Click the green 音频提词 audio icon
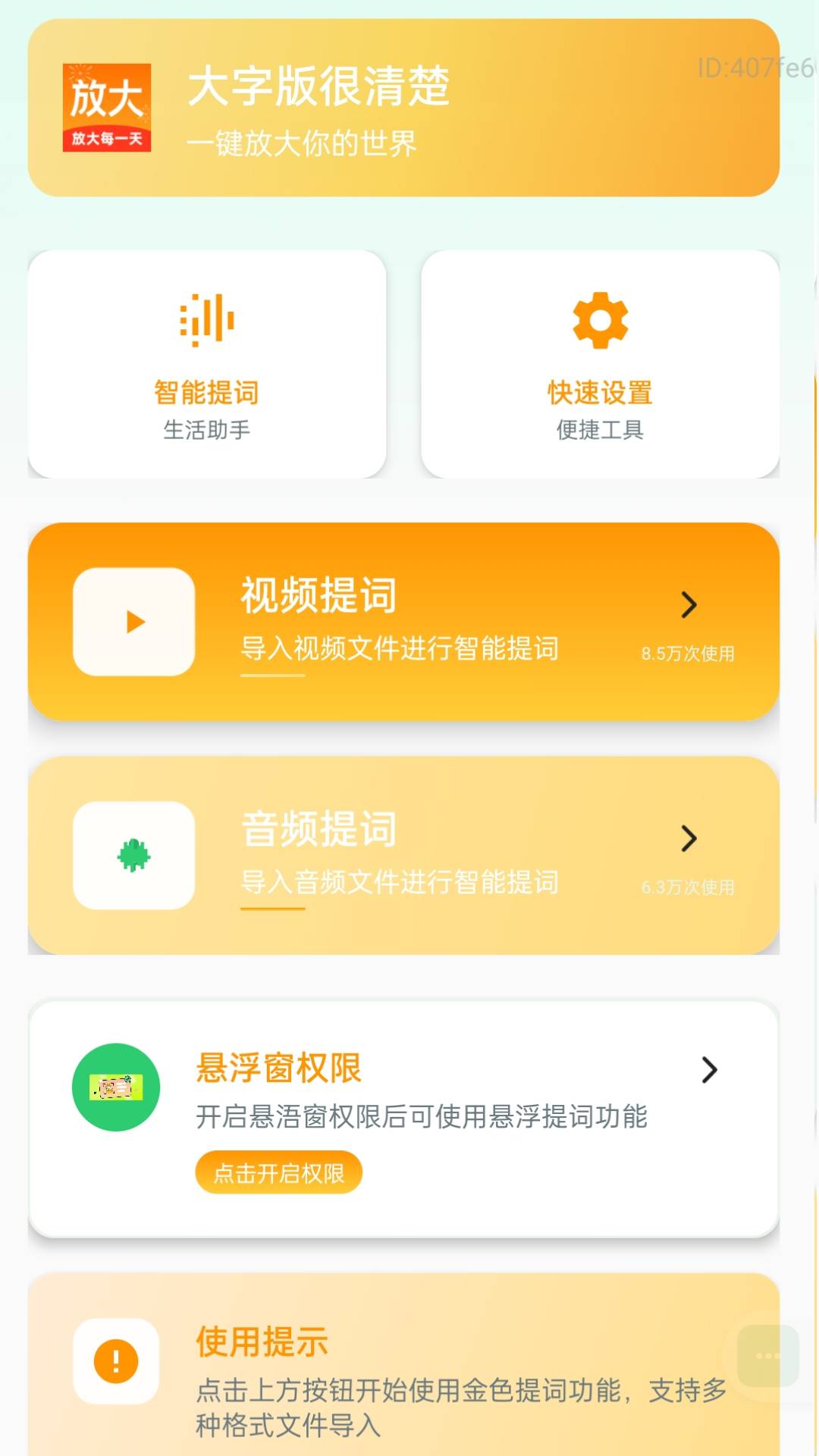819x1456 pixels. tap(133, 857)
